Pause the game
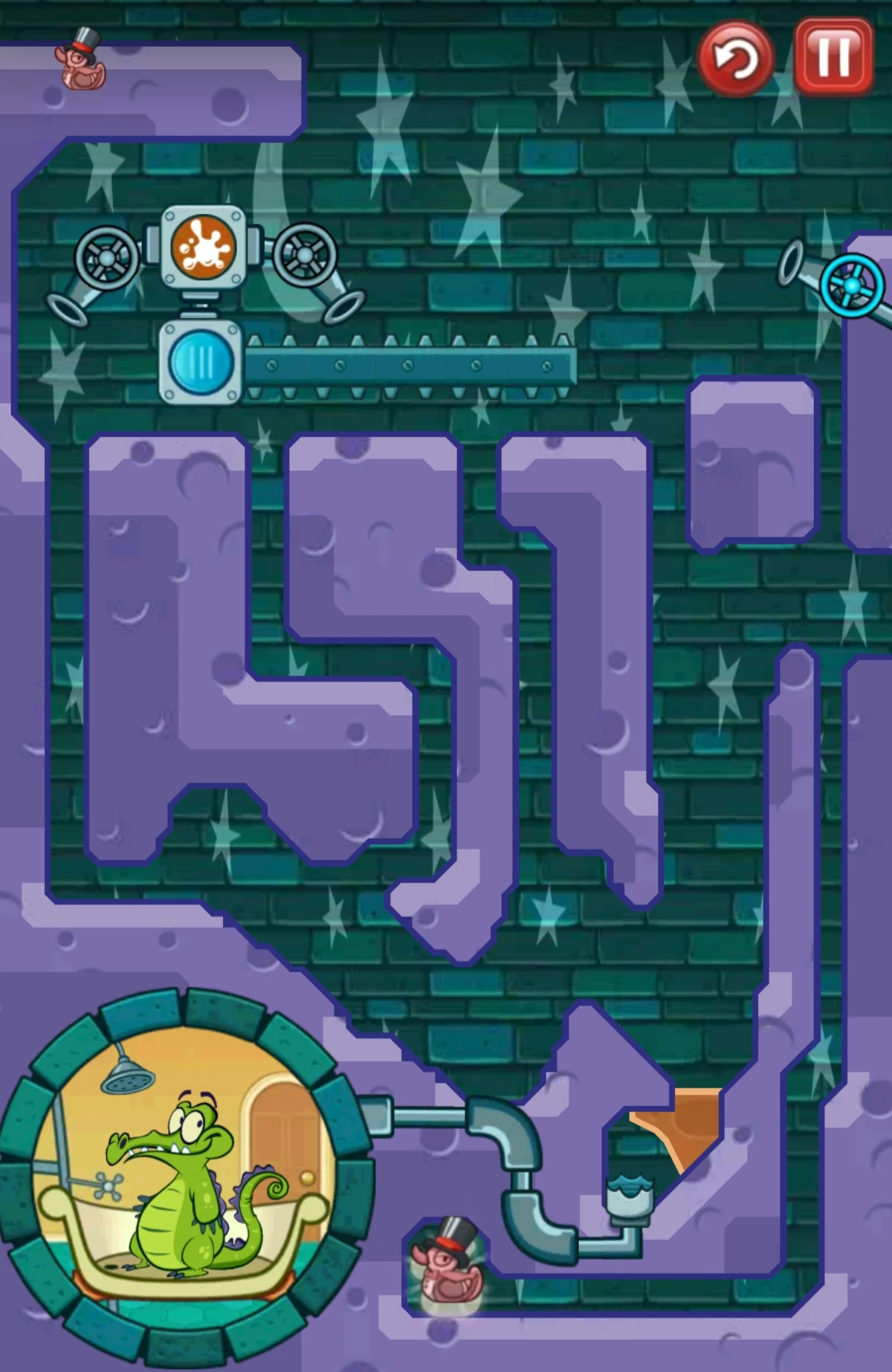Screen dimensions: 892x1372 (x=833, y=56)
